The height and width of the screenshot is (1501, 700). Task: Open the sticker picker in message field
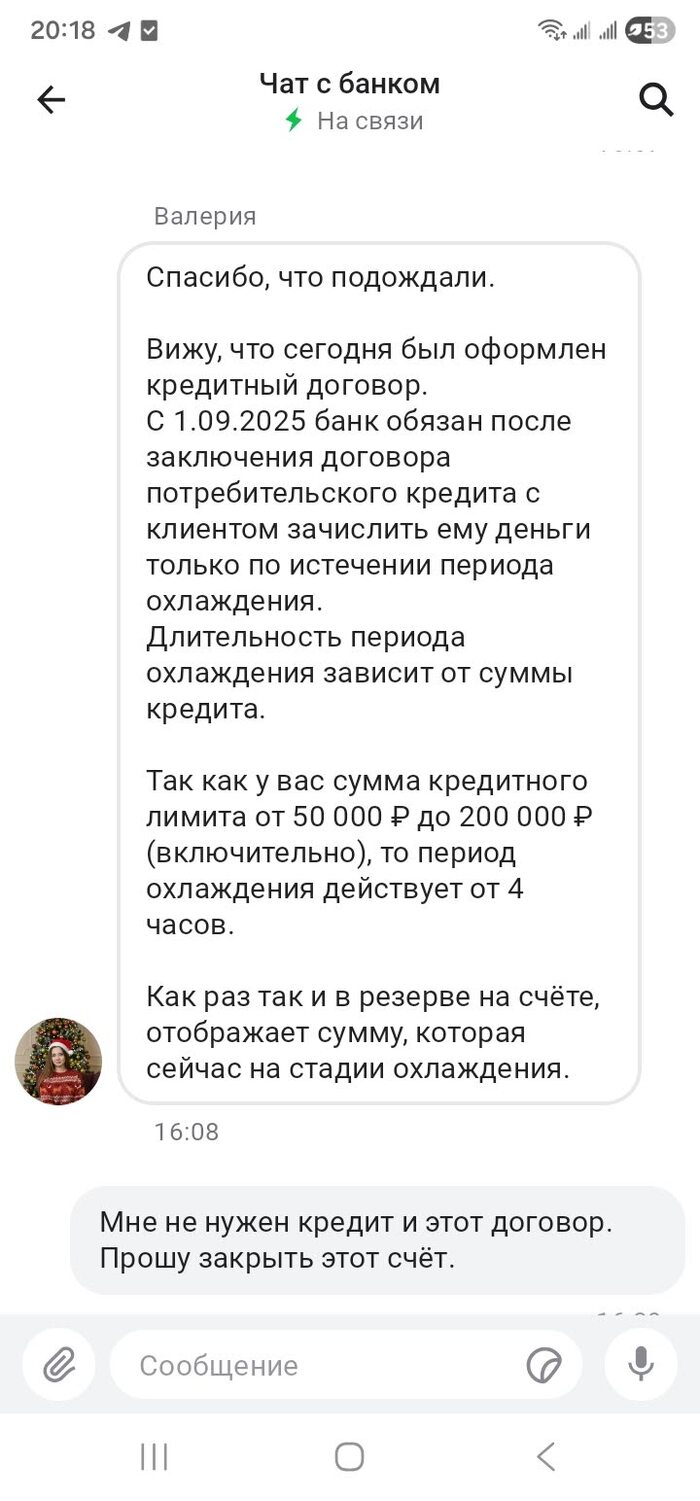point(544,1365)
